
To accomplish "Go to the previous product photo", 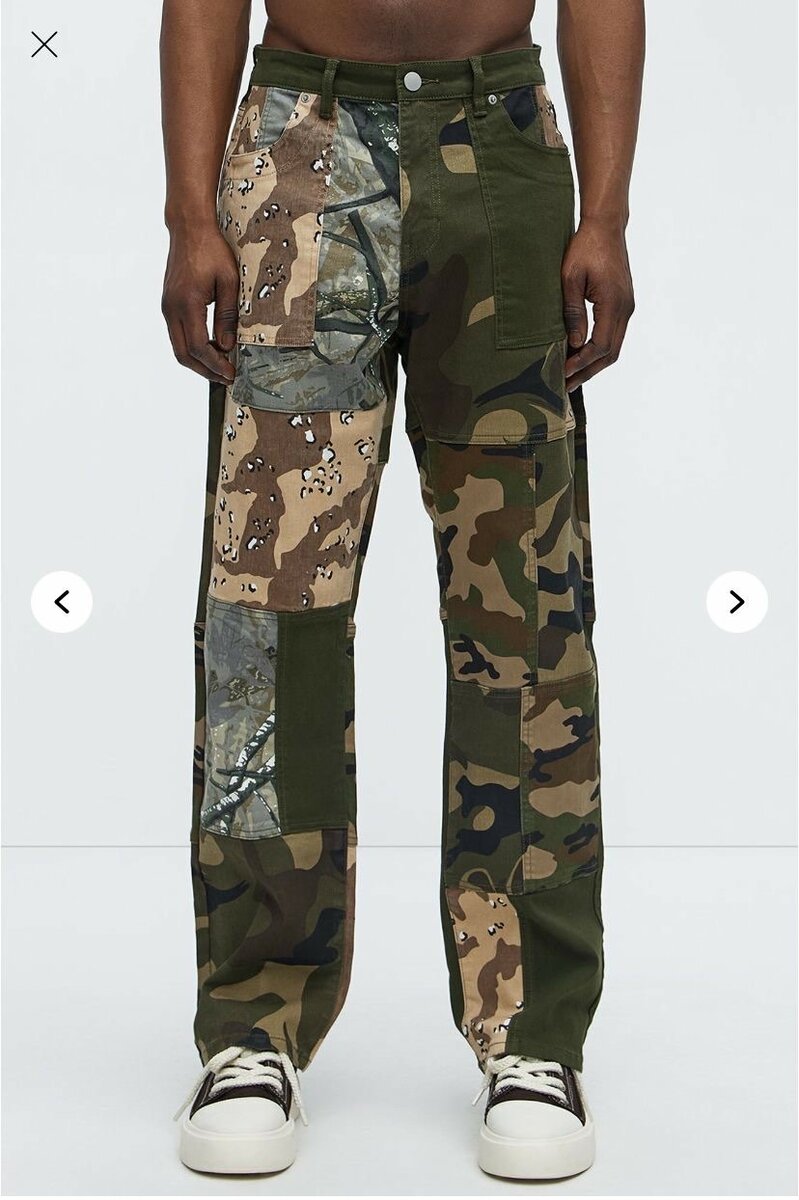I will [62, 602].
